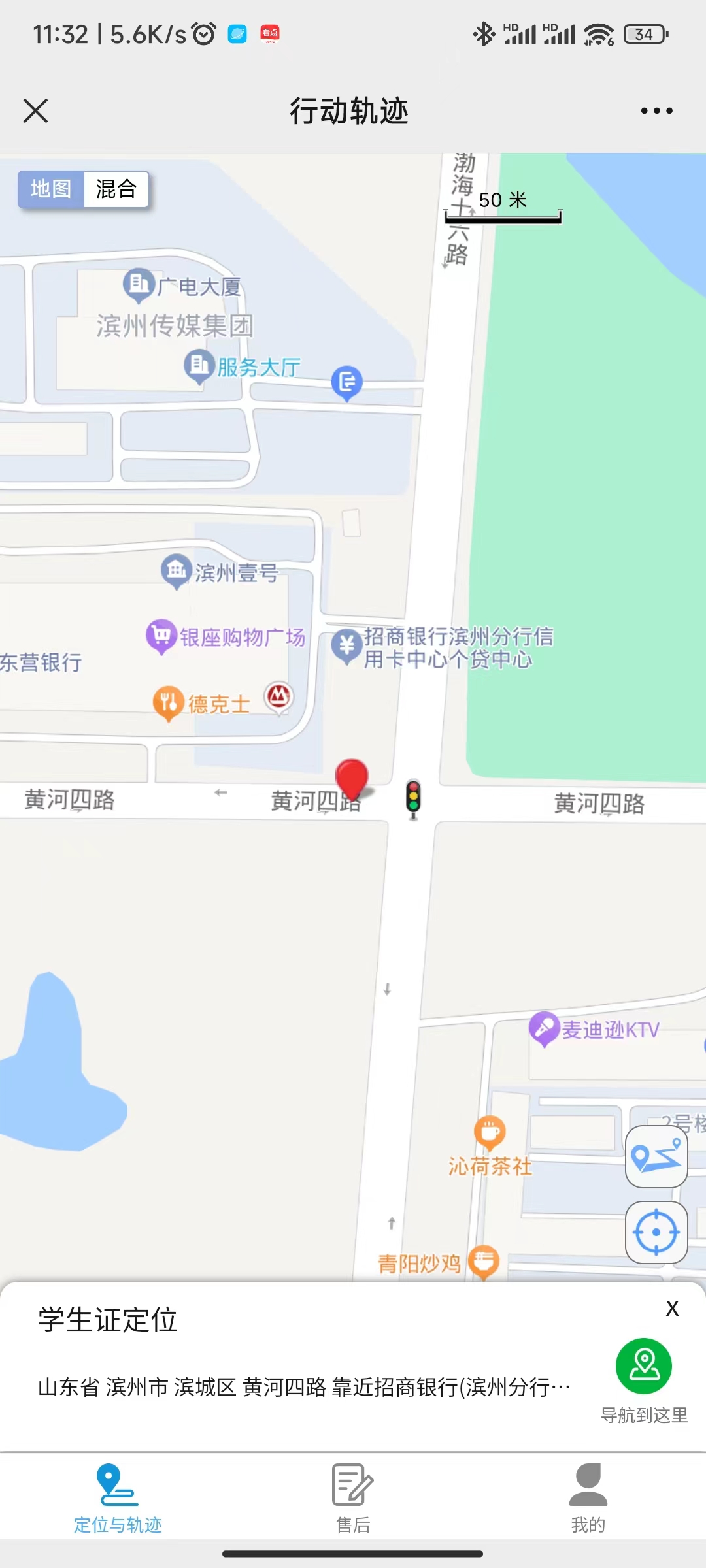Switch map view to 混合
Image resolution: width=706 pixels, height=1568 pixels.
coord(116,189)
